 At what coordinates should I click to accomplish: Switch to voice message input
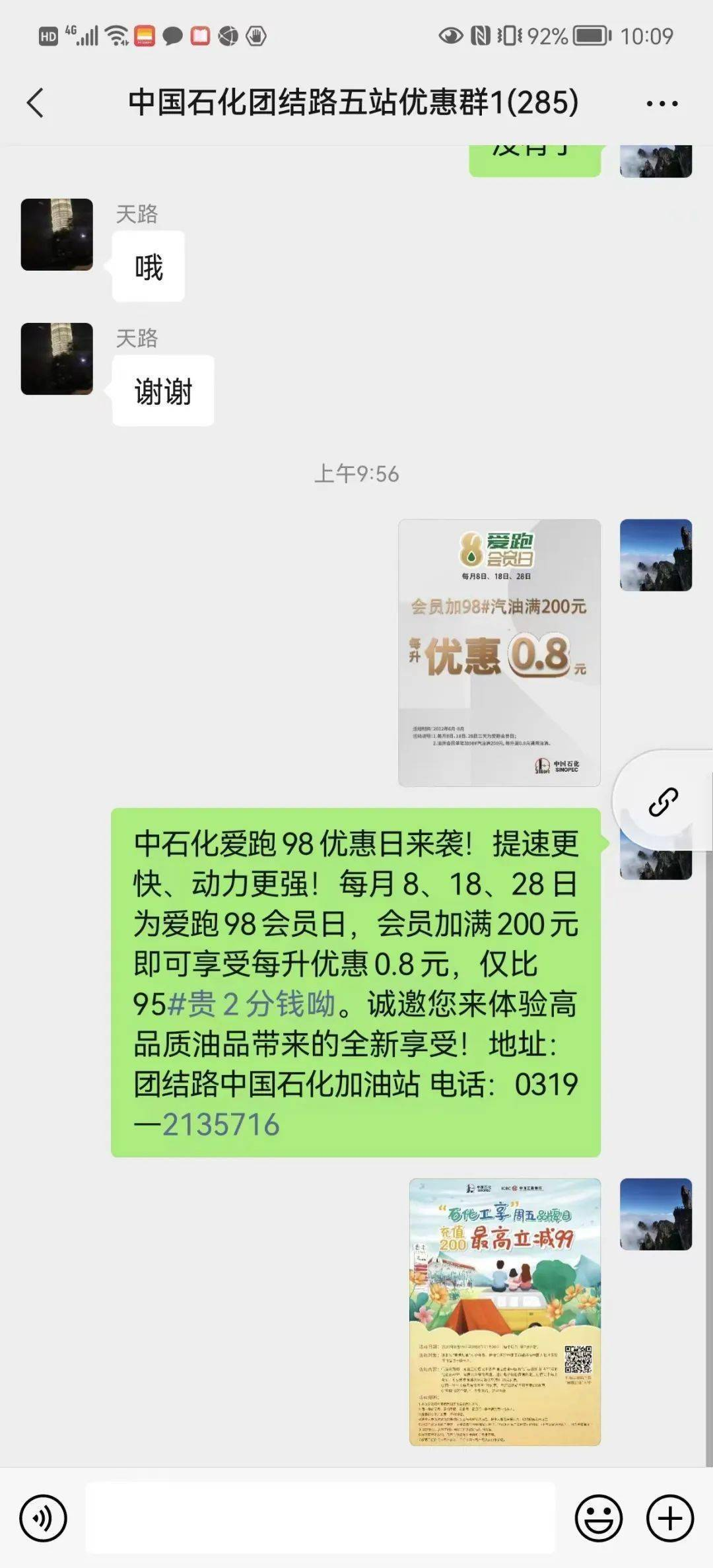pos(43,1518)
